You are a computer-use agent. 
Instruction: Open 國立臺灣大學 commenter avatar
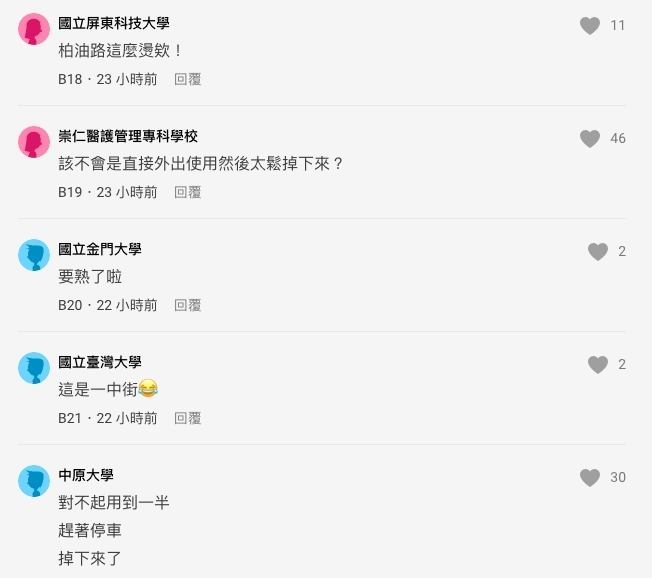point(34,368)
